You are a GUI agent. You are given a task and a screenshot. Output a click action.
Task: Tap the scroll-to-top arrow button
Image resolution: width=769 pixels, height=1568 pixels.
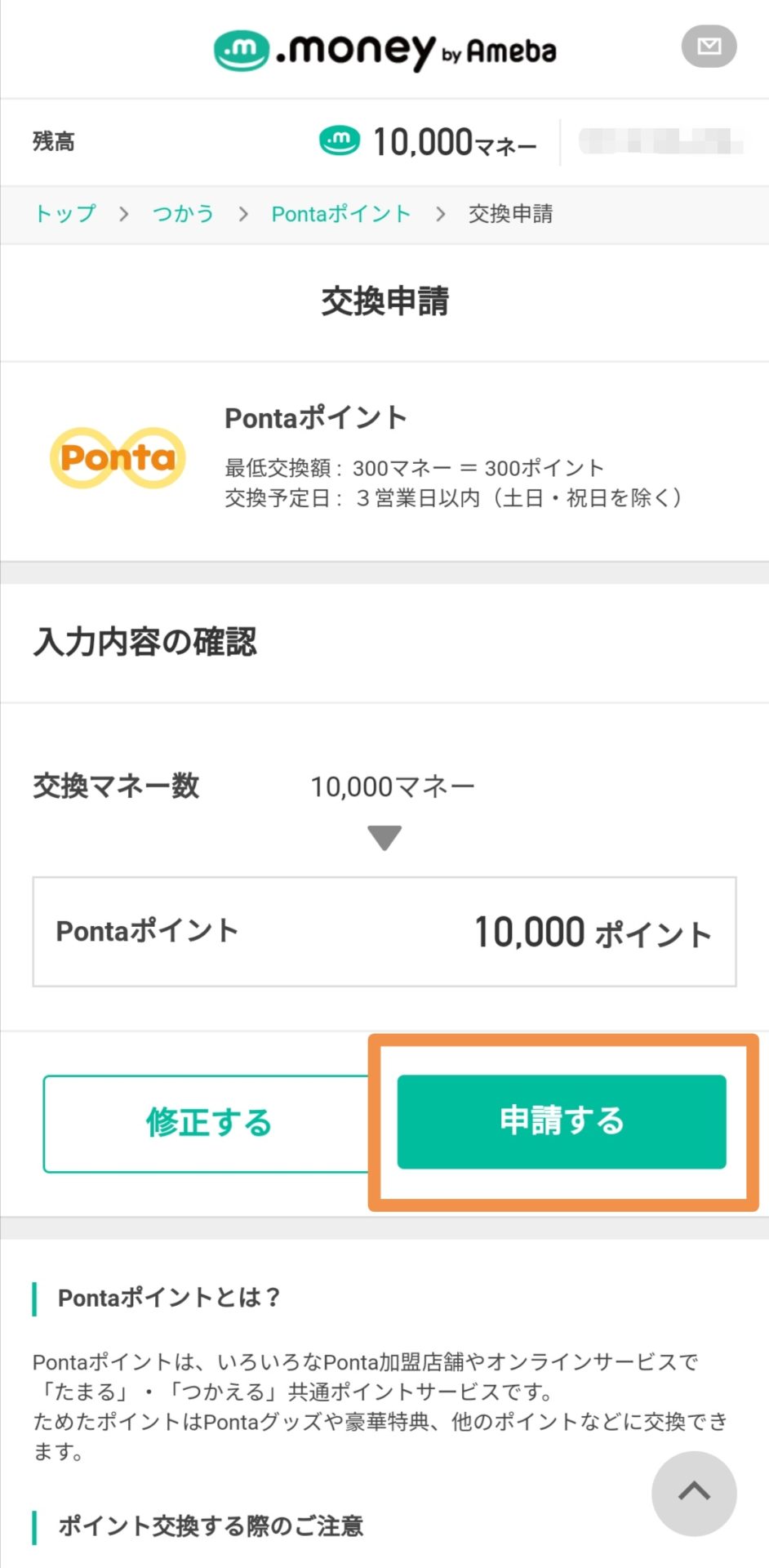tap(694, 1494)
